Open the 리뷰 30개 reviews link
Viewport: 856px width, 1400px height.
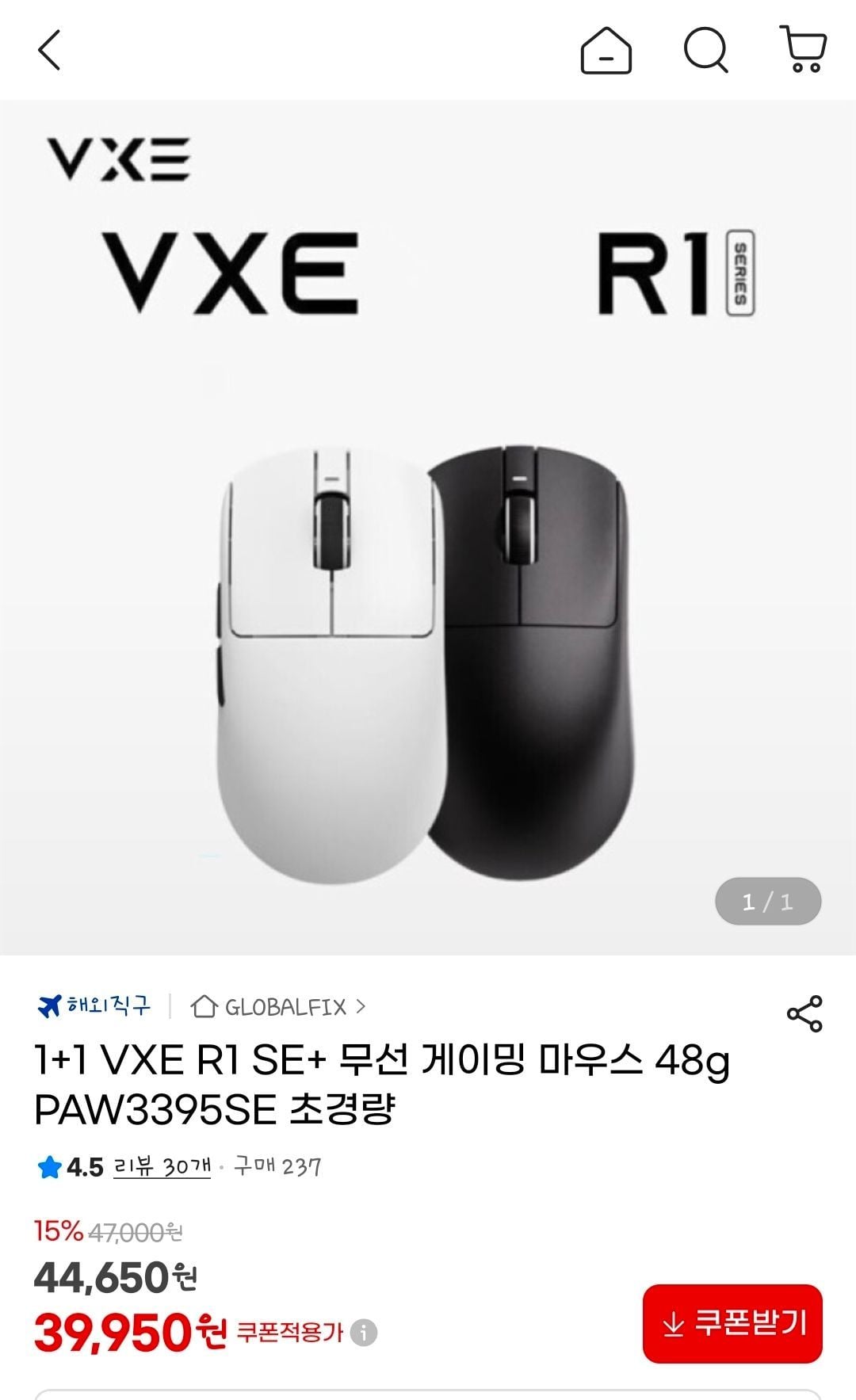pos(162,1167)
